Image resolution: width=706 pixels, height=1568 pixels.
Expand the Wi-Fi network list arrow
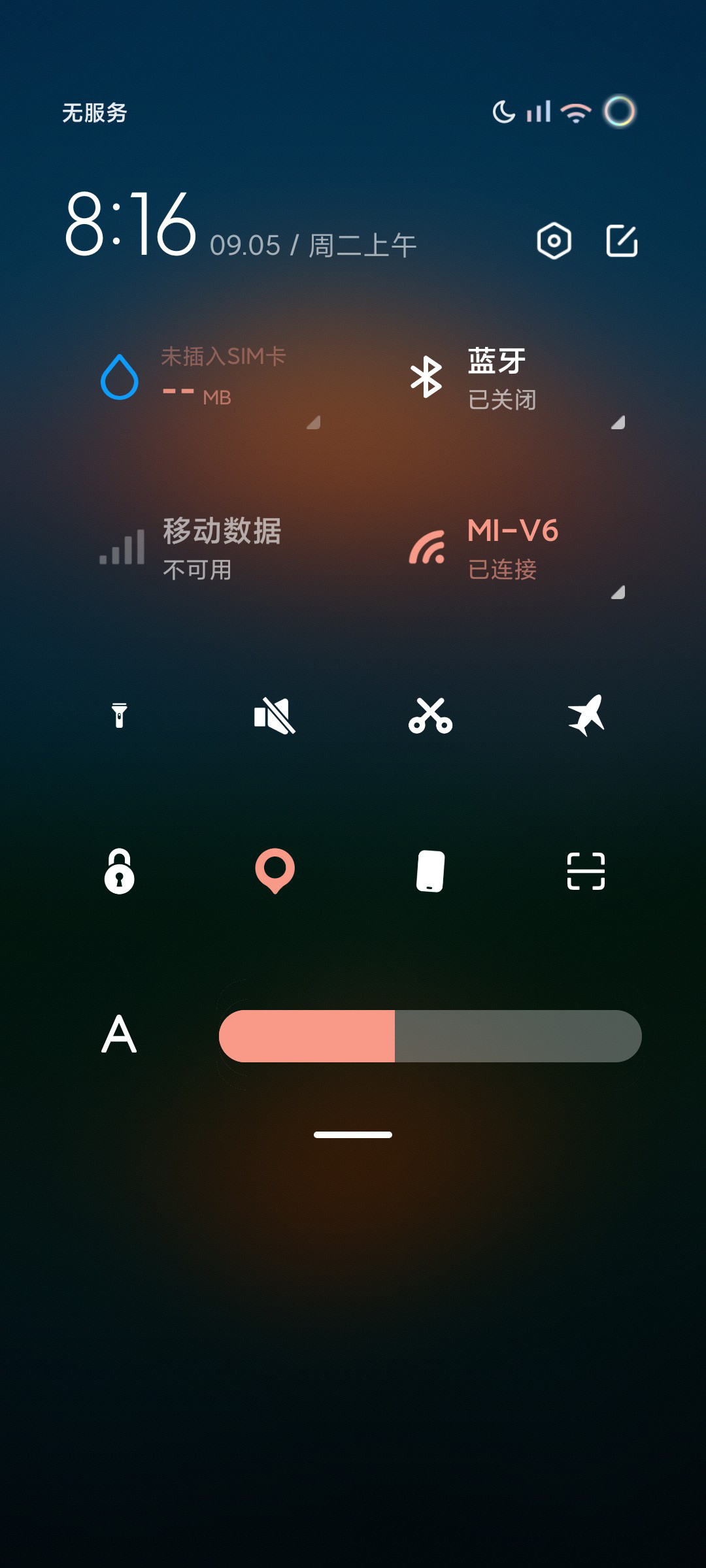click(618, 593)
